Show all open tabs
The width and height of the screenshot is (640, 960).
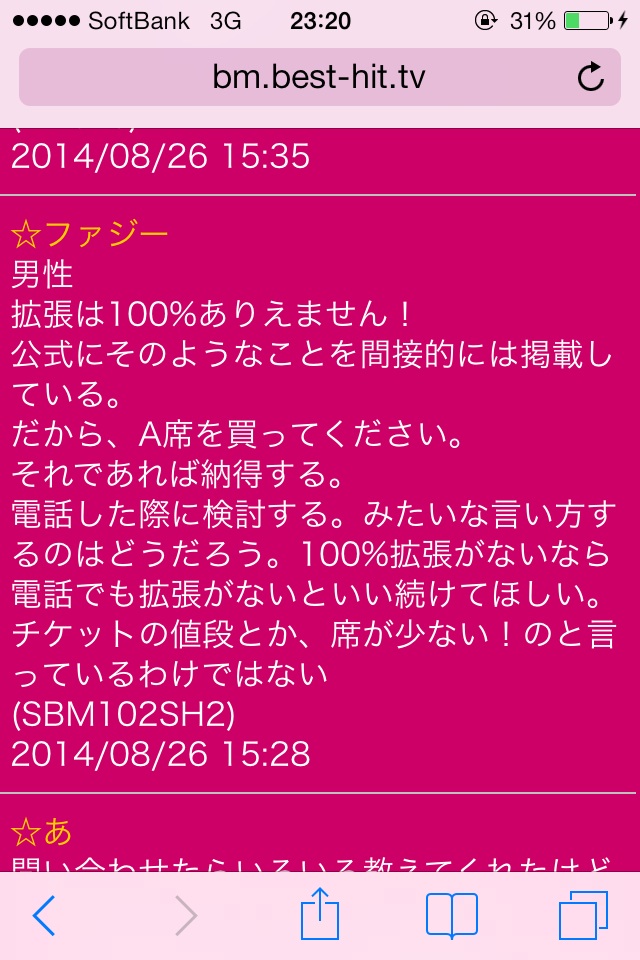[583, 915]
